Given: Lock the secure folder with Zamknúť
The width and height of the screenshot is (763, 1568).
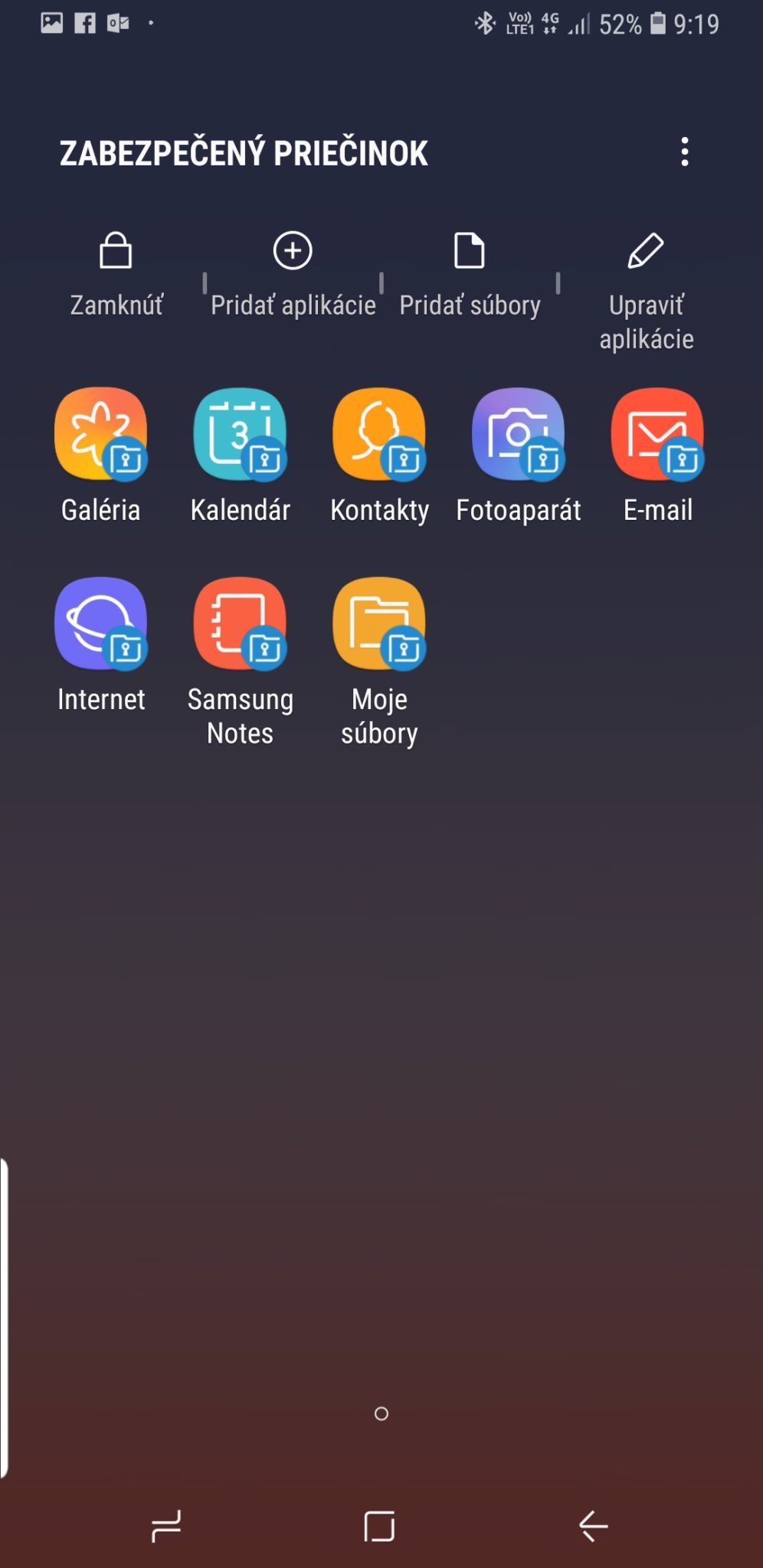Looking at the screenshot, I should (116, 273).
